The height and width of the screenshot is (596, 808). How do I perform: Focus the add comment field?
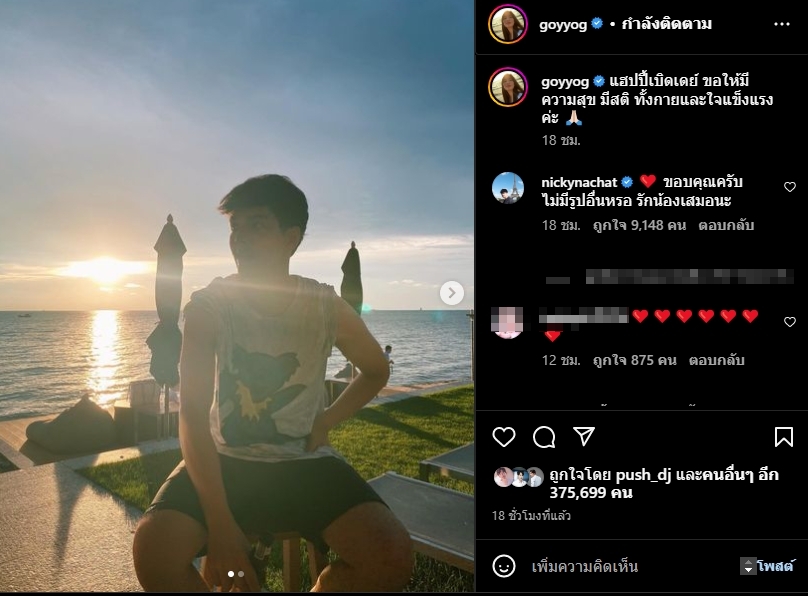pyautogui.click(x=630, y=566)
